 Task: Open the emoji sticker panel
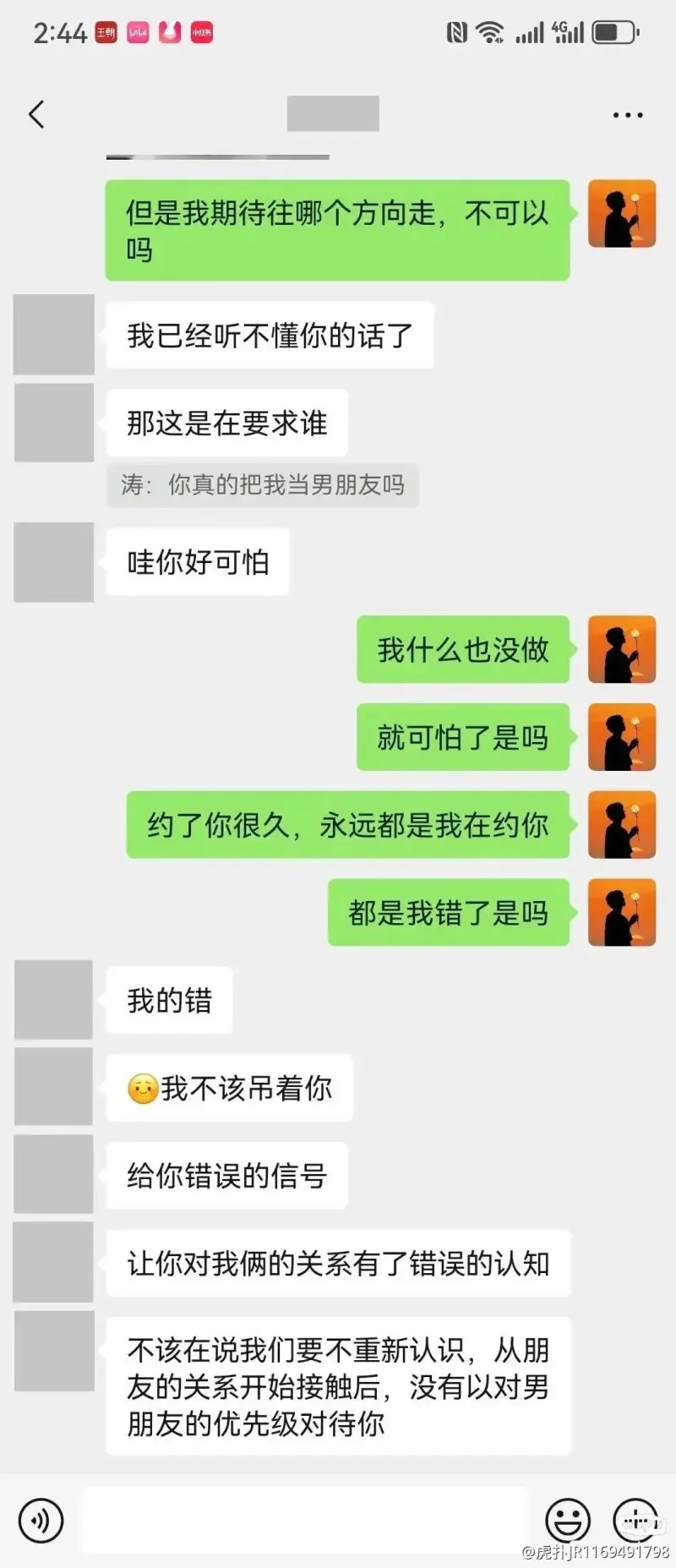coord(568,1521)
